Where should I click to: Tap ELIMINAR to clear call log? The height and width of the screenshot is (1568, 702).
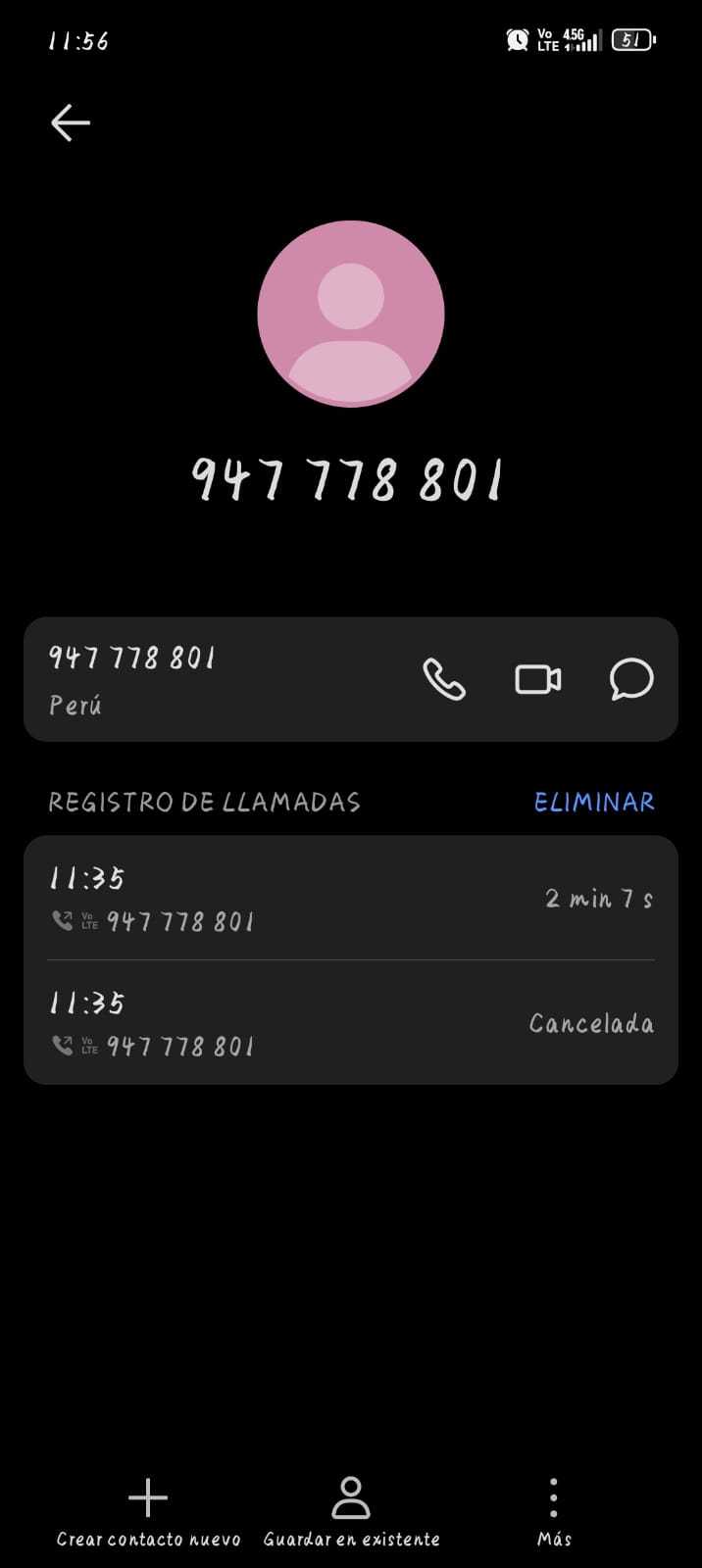(x=594, y=802)
